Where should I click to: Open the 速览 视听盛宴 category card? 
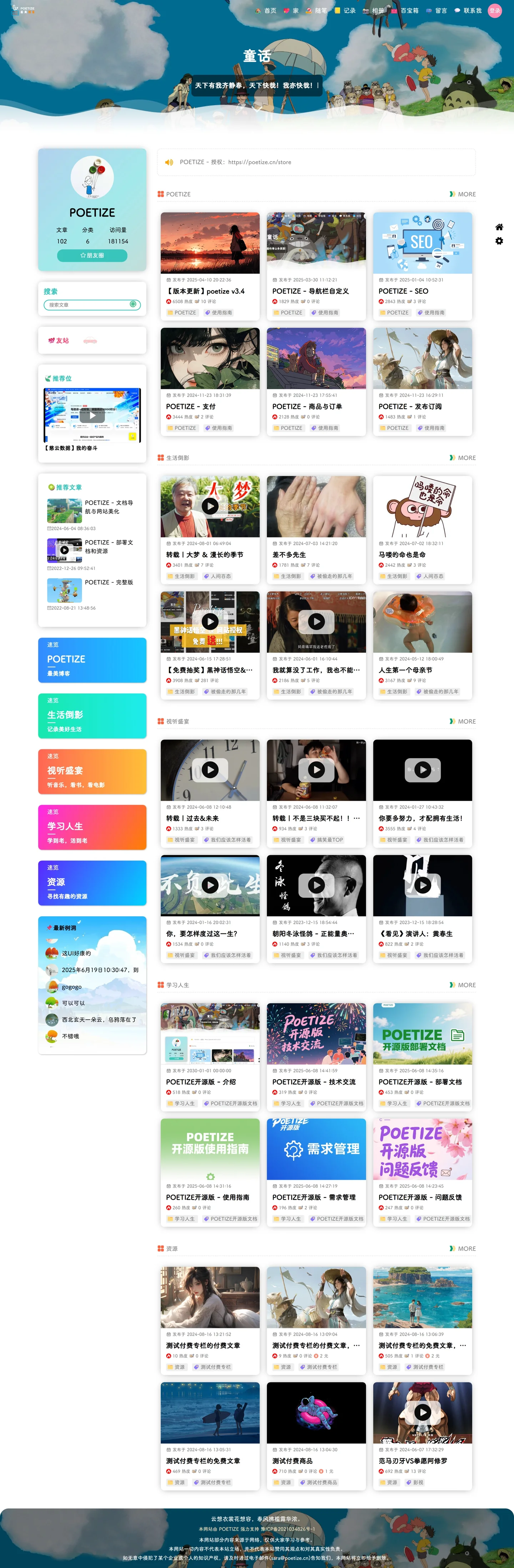(x=92, y=772)
